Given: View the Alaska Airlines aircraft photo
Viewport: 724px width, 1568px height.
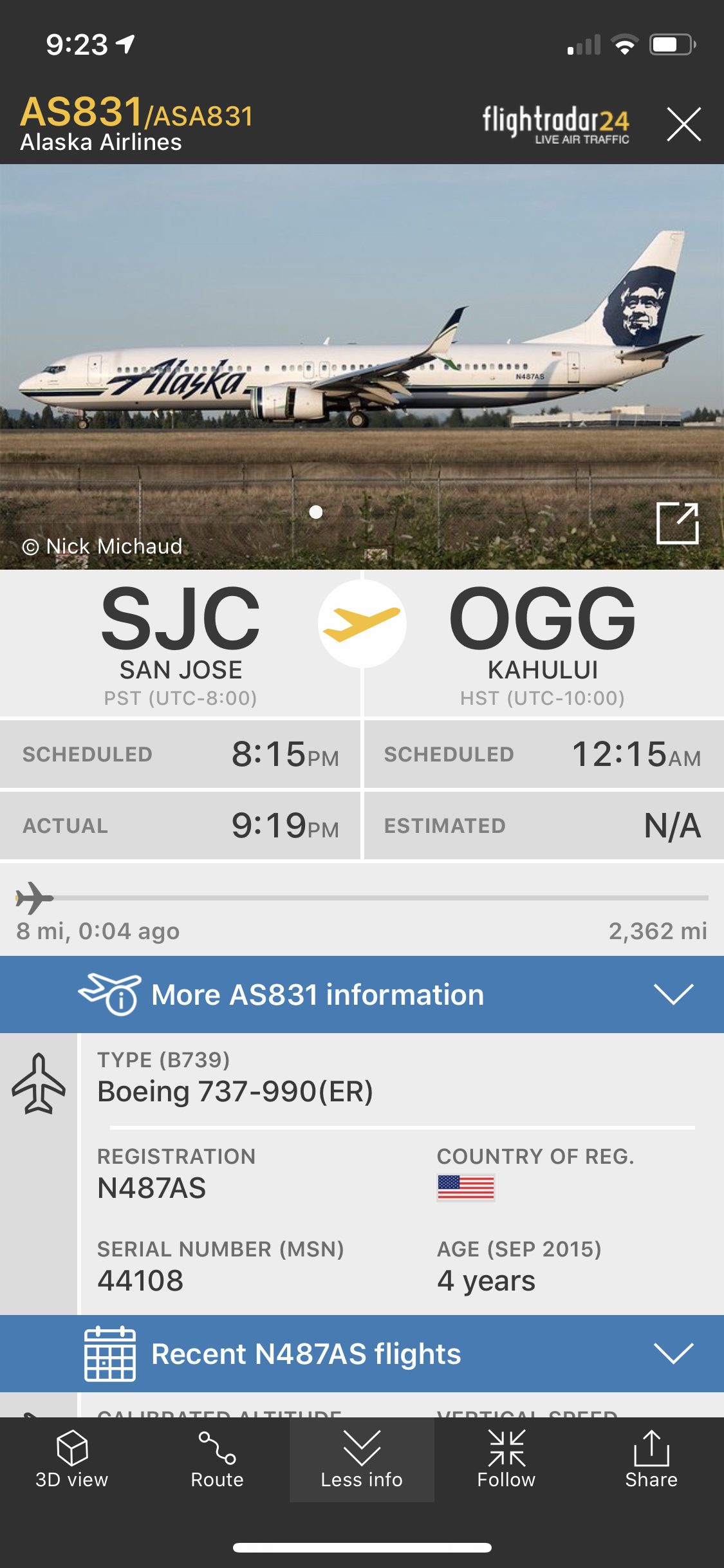Looking at the screenshot, I should coord(360,367).
